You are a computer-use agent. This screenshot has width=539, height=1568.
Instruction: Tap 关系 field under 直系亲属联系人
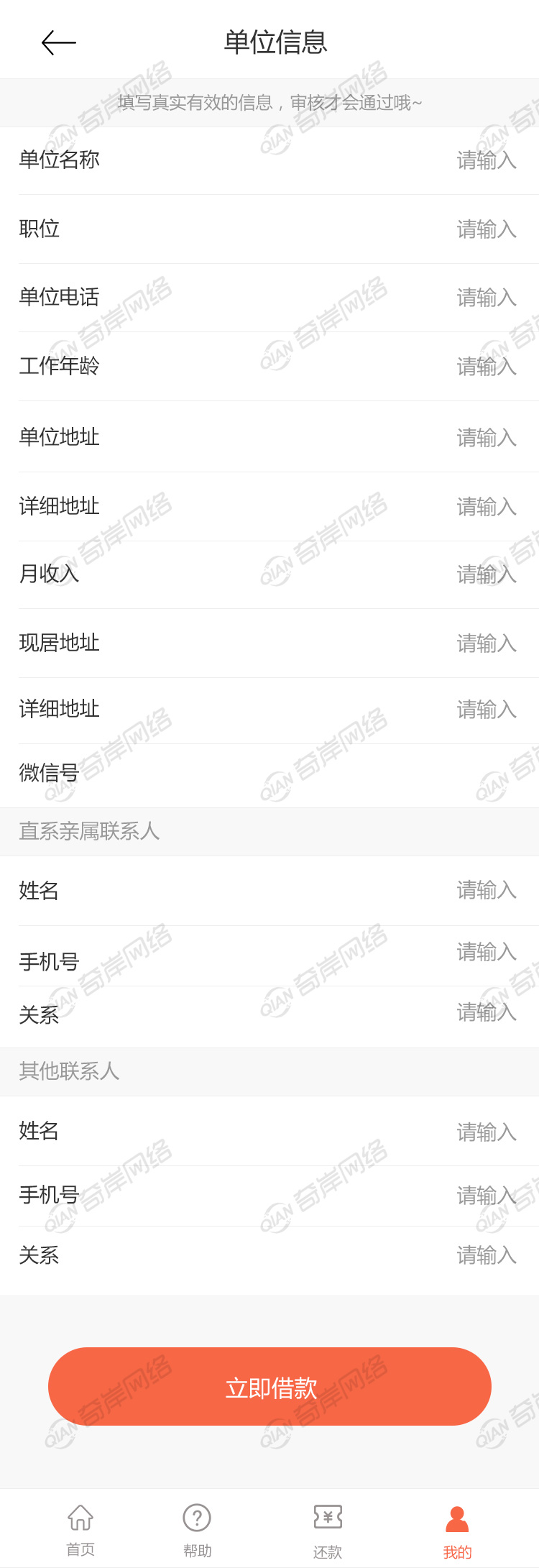pyautogui.click(x=486, y=1013)
